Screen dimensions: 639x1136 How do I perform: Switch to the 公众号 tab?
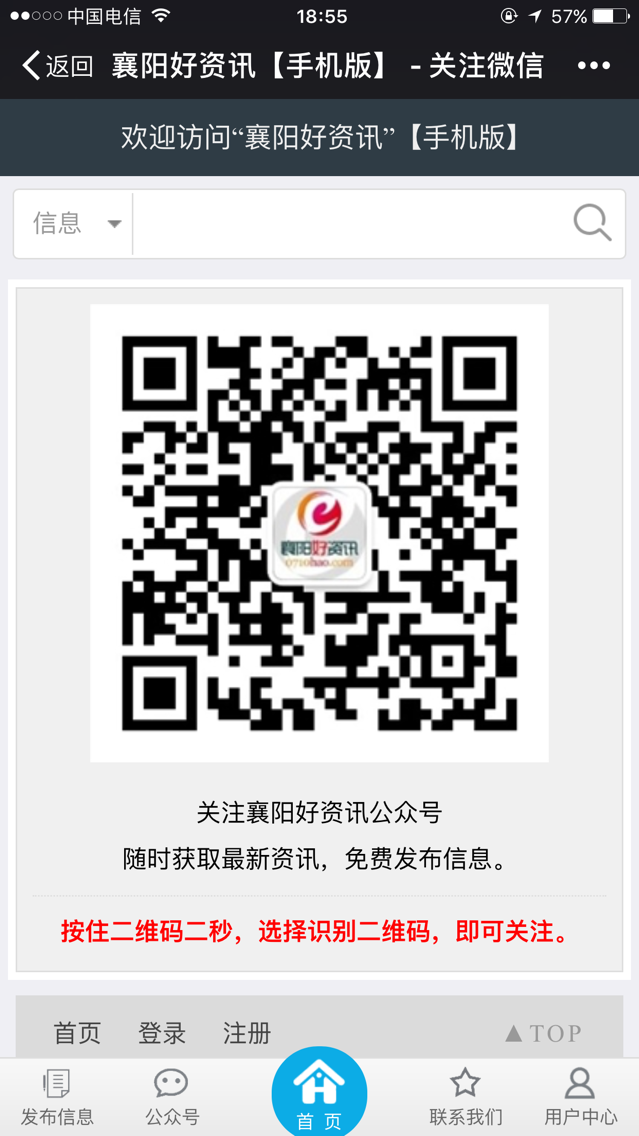171,1097
